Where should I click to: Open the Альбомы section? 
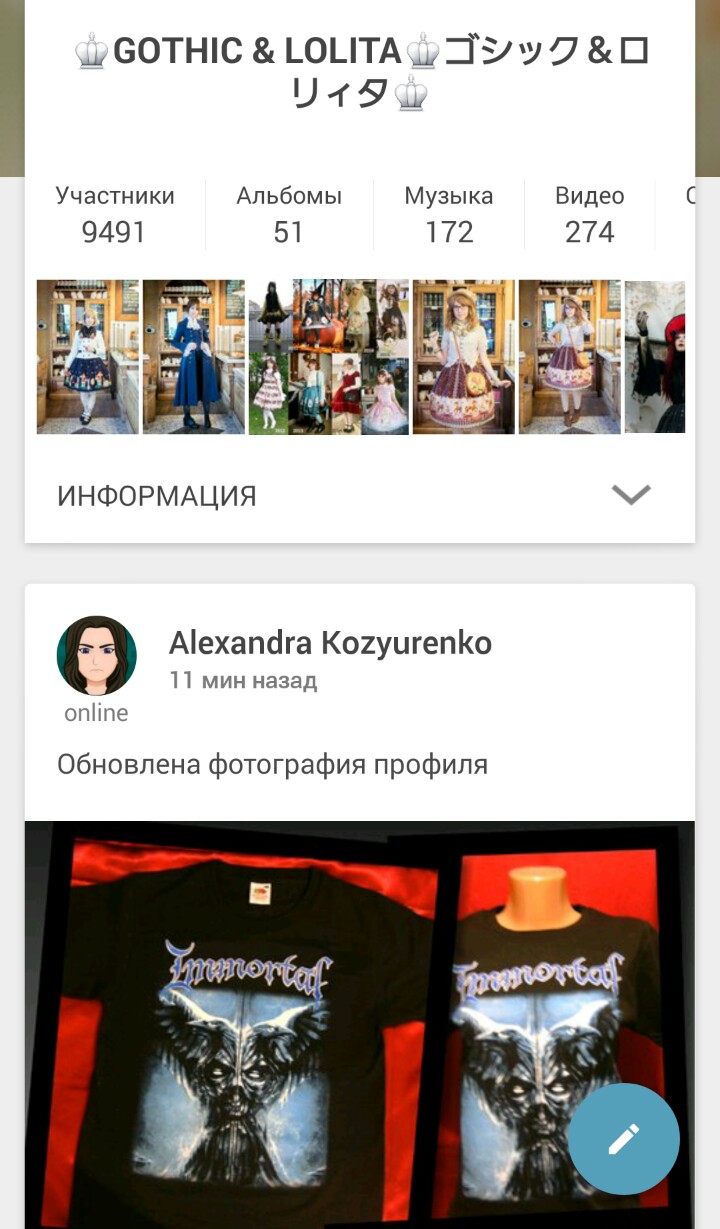pos(288,214)
